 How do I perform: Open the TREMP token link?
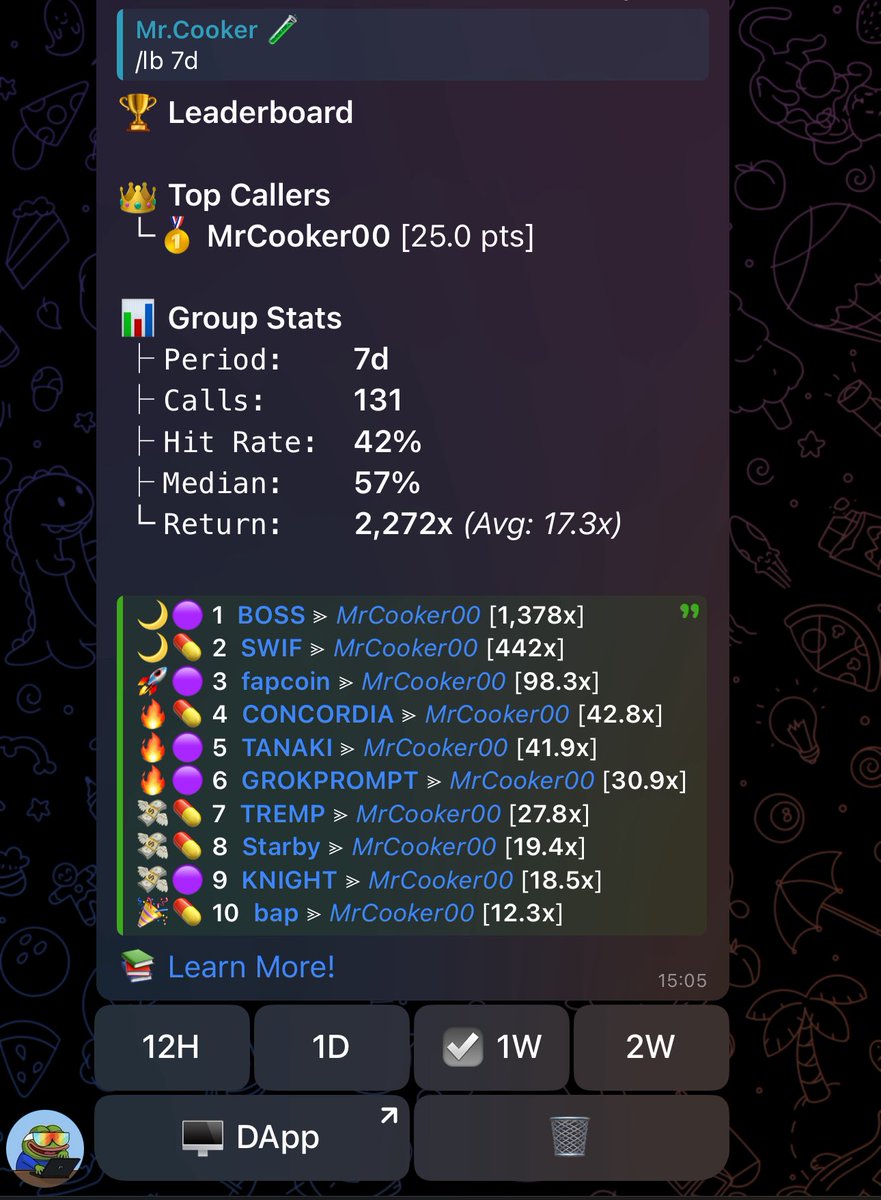(x=282, y=813)
